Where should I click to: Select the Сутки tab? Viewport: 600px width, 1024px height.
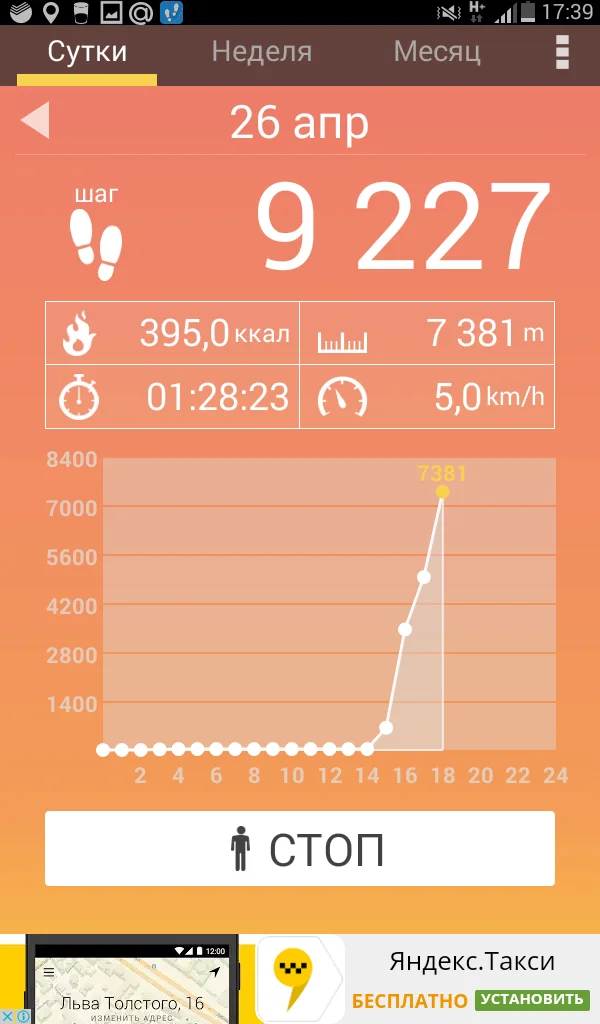coord(88,52)
